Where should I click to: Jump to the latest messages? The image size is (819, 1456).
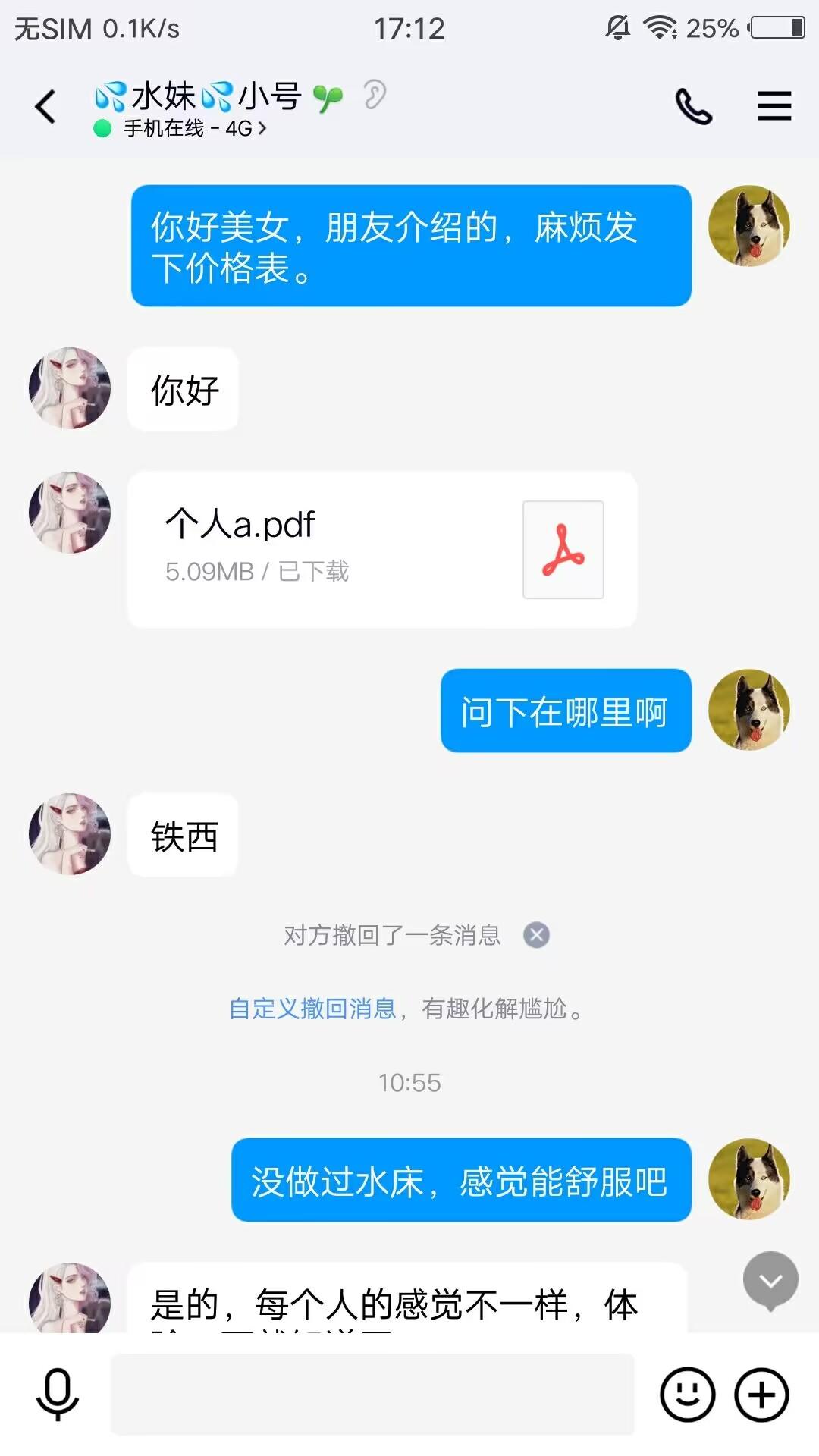(770, 1281)
